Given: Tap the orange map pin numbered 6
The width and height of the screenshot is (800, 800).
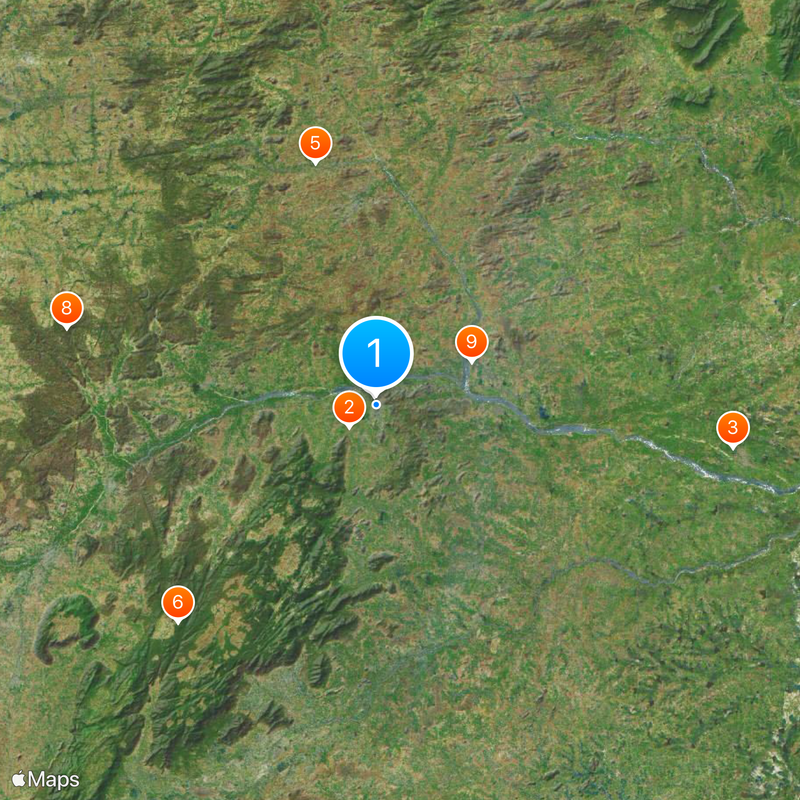Looking at the screenshot, I should click(x=177, y=603).
